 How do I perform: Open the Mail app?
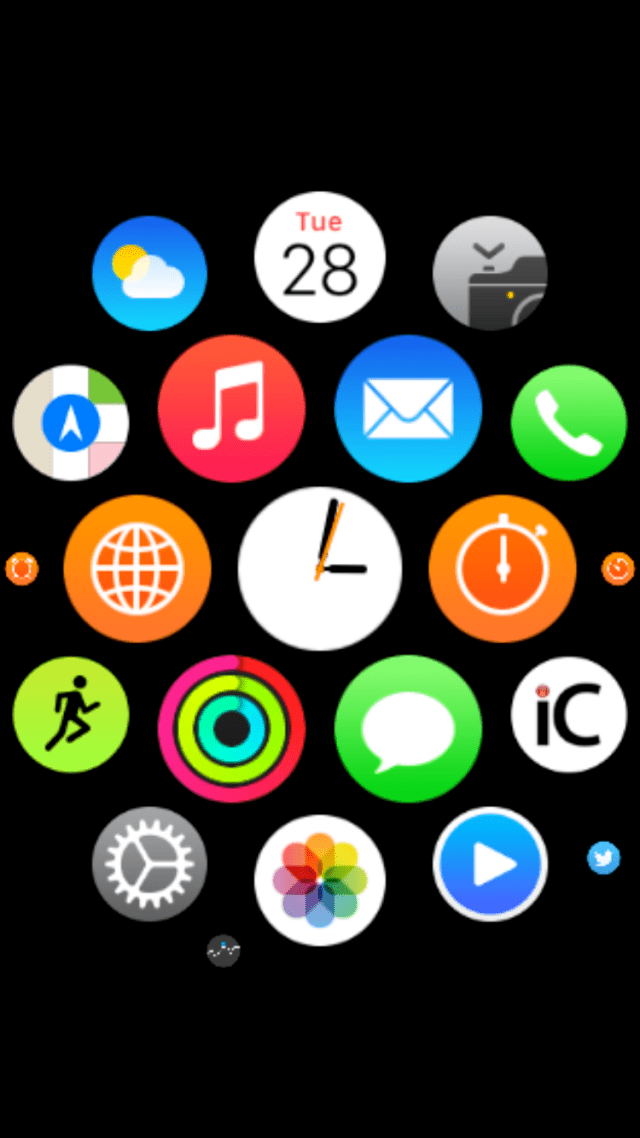(x=408, y=408)
